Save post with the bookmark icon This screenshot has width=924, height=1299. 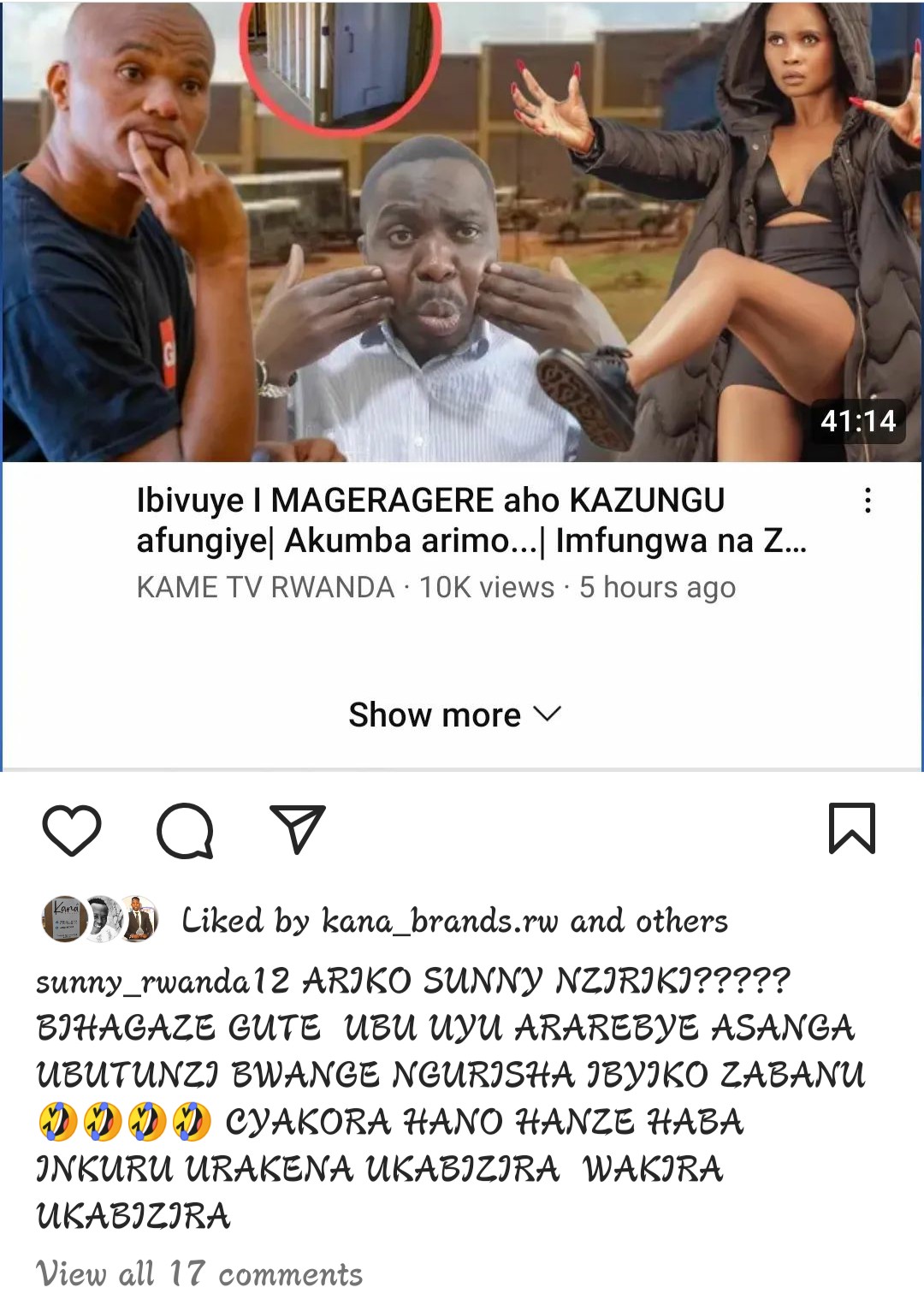[x=851, y=828]
